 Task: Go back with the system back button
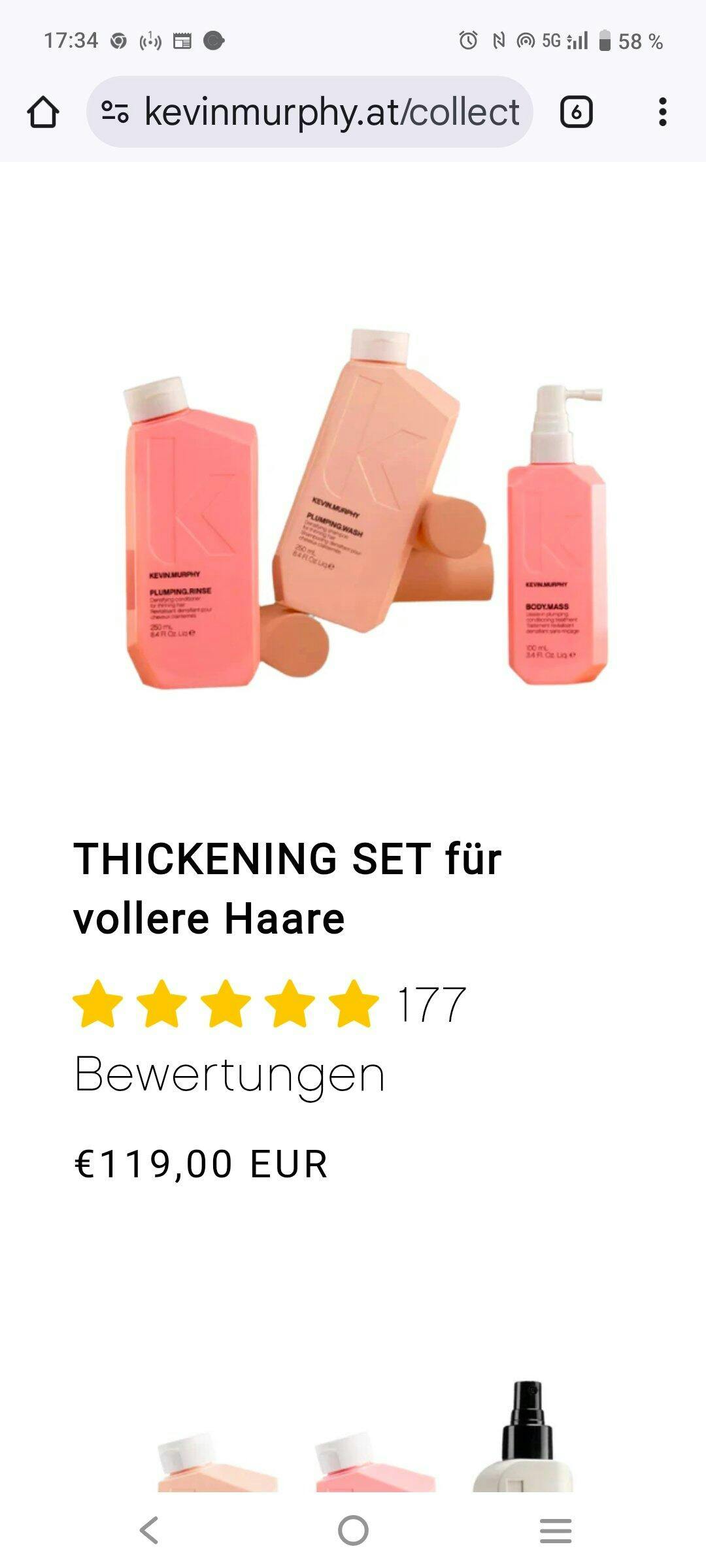click(x=149, y=1530)
